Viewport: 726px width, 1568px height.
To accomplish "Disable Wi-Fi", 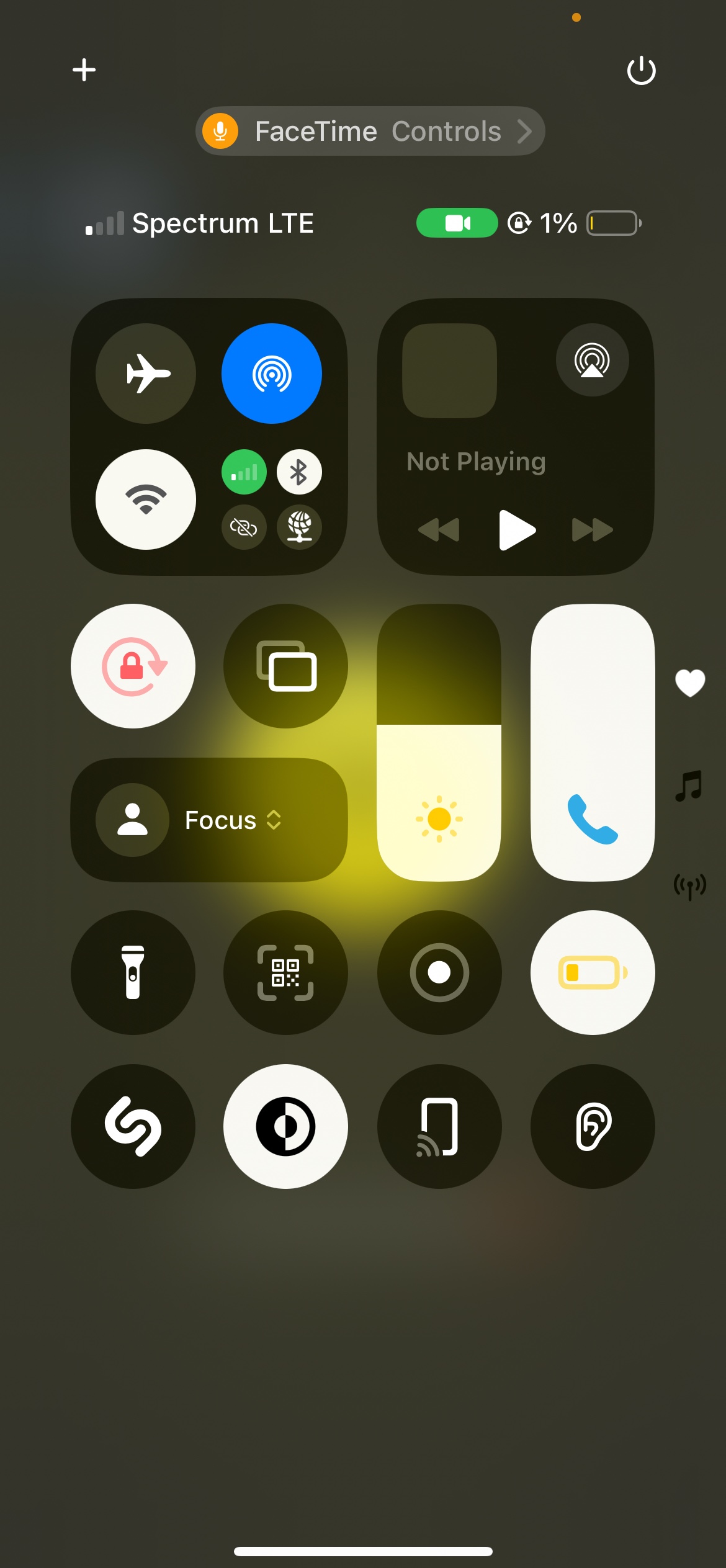I will [x=146, y=500].
